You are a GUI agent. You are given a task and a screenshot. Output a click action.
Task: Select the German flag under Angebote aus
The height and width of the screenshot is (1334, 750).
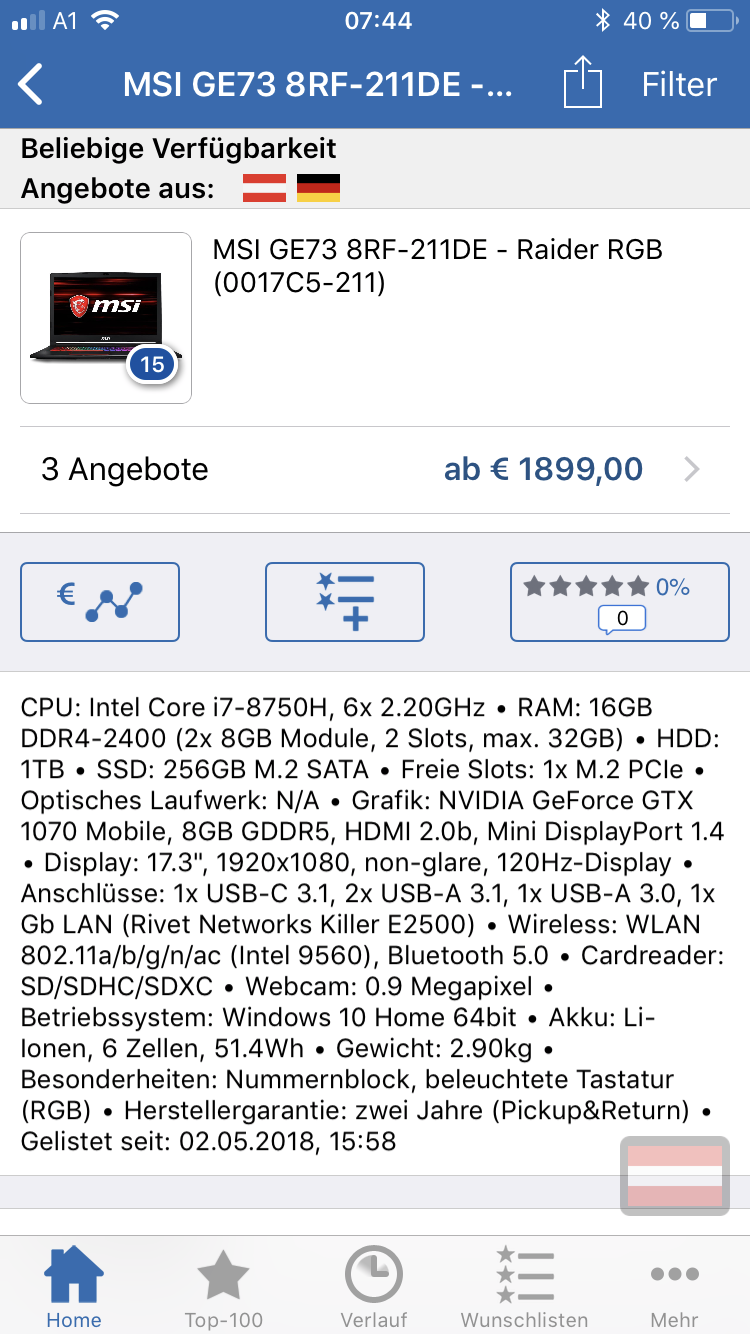pos(318,188)
